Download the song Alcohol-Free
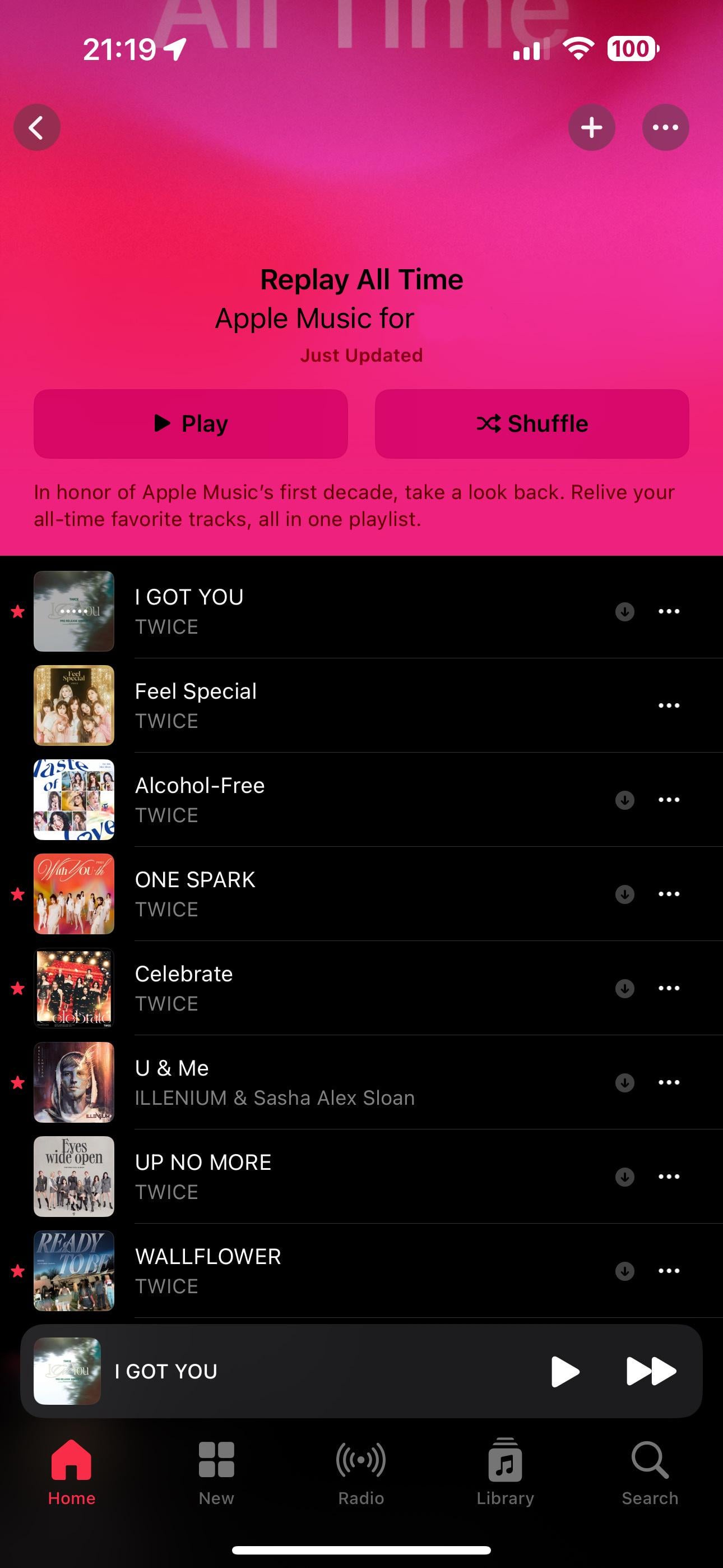 [x=624, y=800]
